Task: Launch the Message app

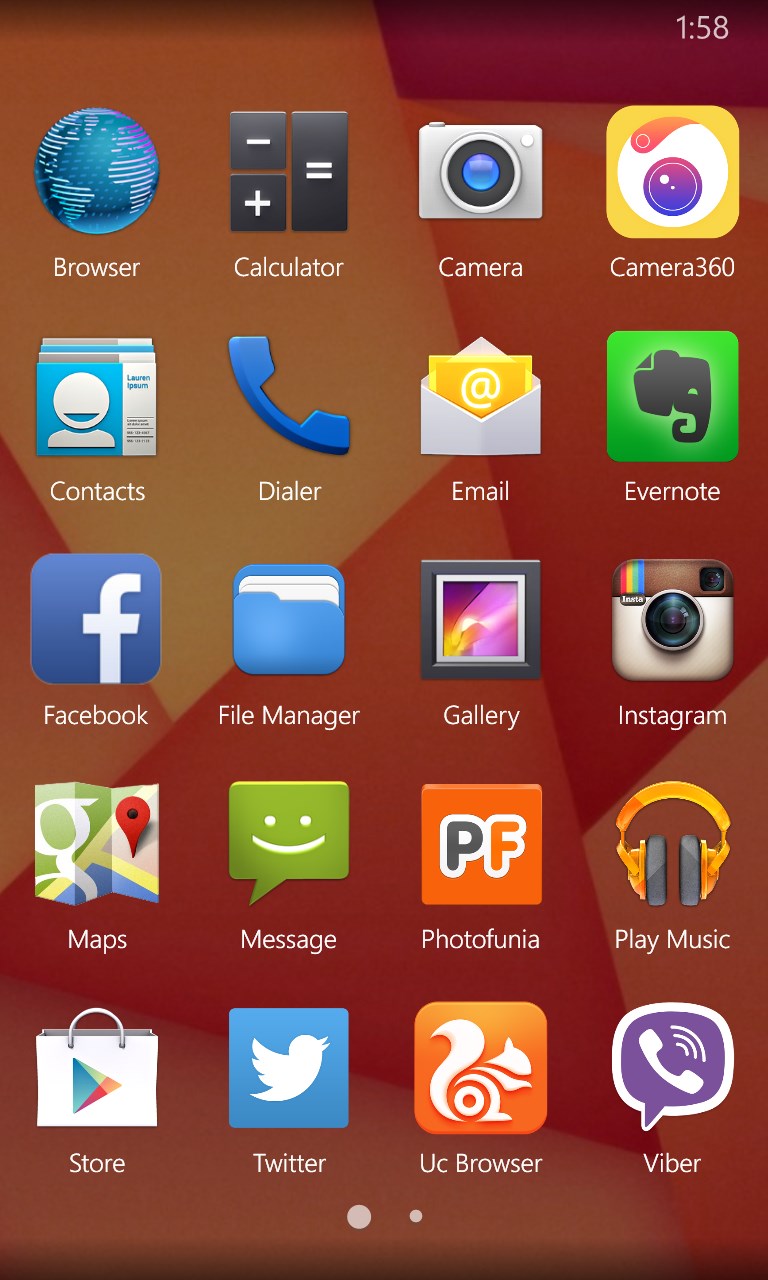Action: 289,844
